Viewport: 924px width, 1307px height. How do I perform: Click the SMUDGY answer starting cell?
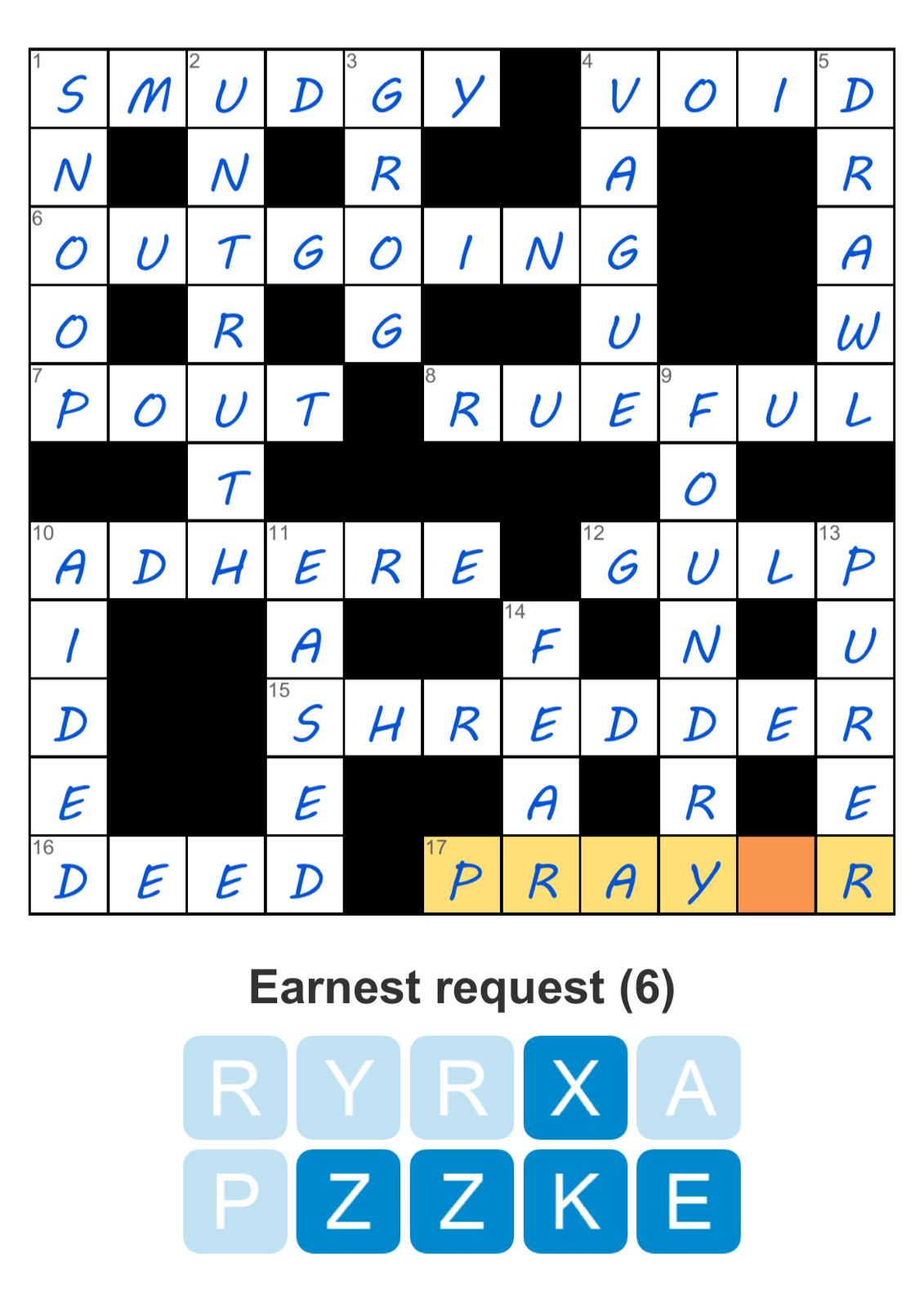tap(69, 92)
